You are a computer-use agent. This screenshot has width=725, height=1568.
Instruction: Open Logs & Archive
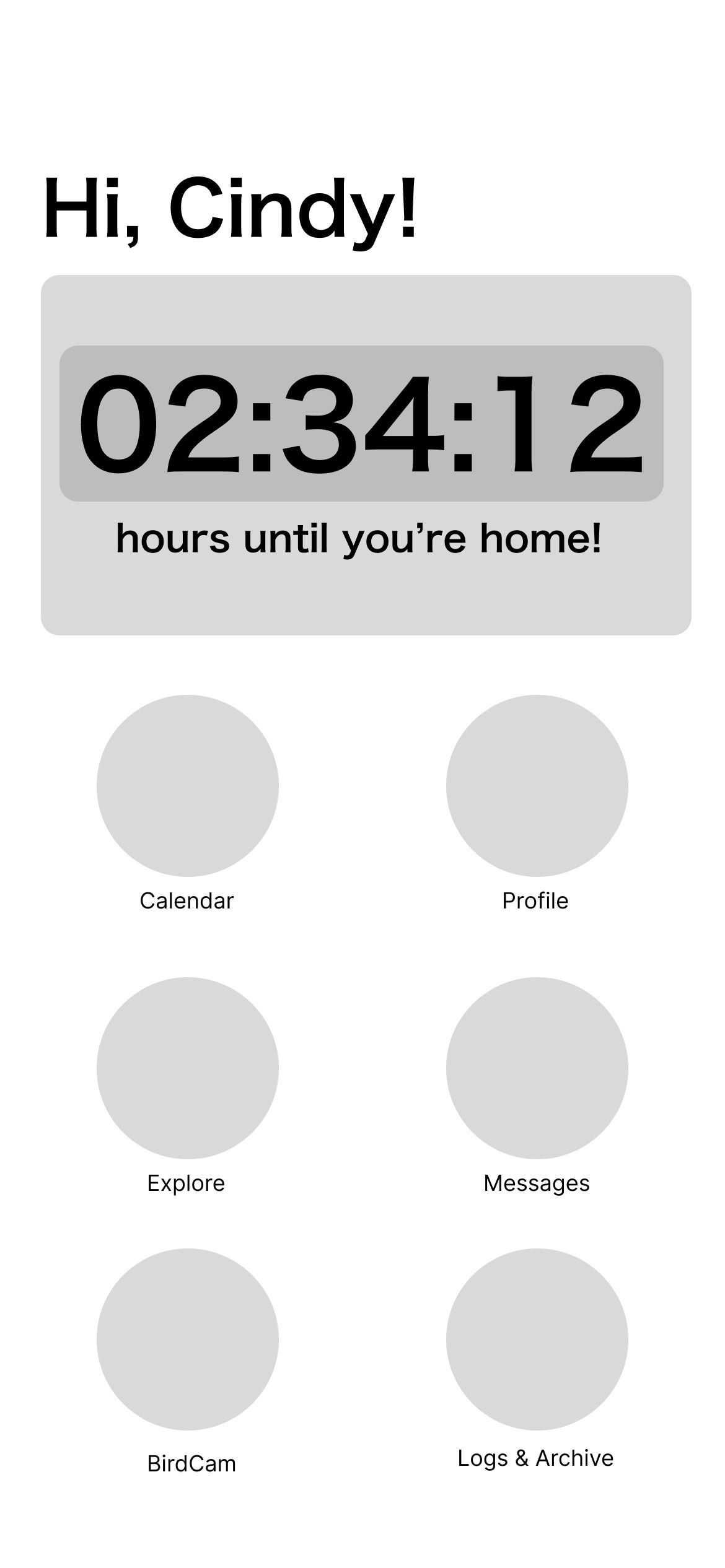pos(537,1339)
